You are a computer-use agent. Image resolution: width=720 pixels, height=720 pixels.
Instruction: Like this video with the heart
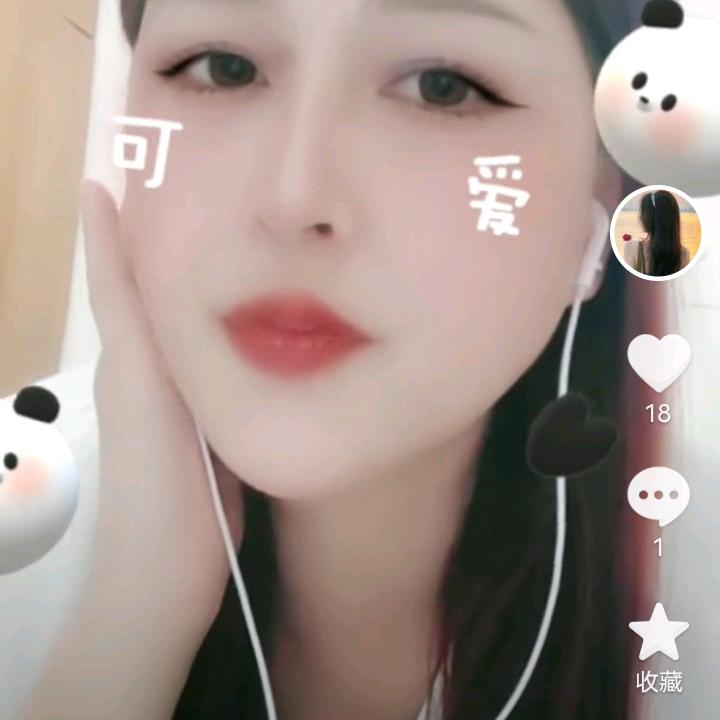click(658, 361)
